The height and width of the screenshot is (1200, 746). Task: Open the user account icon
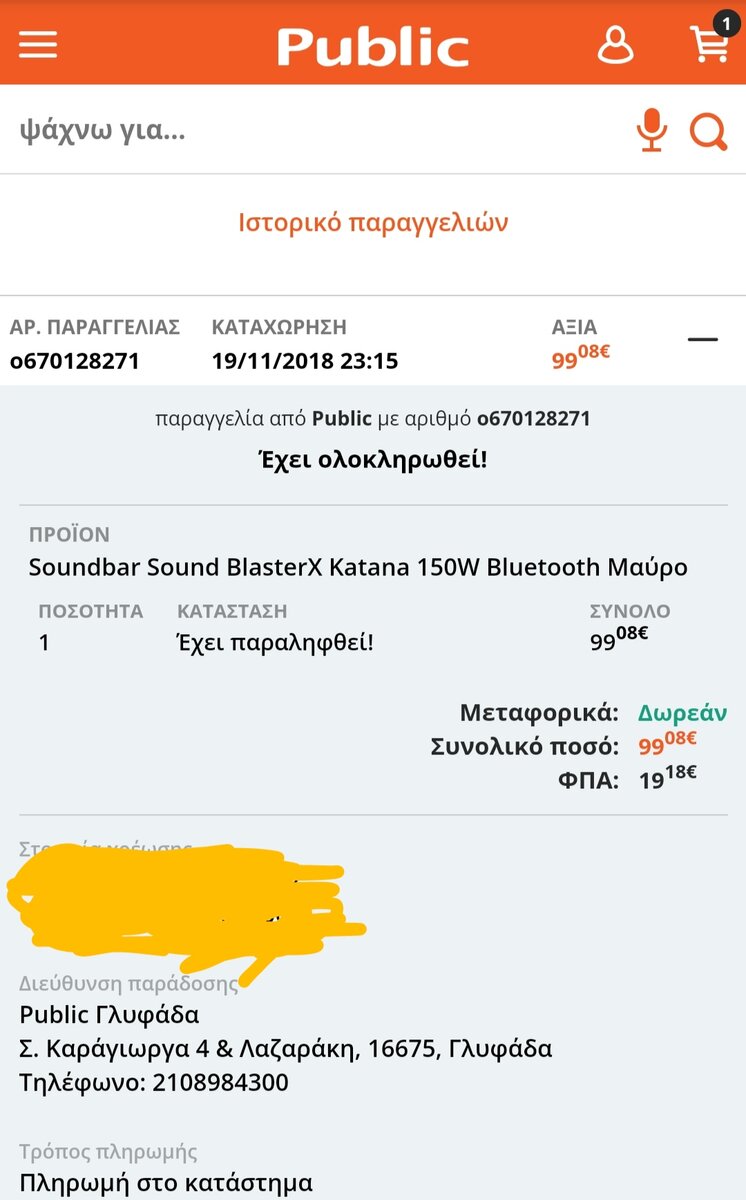click(615, 45)
